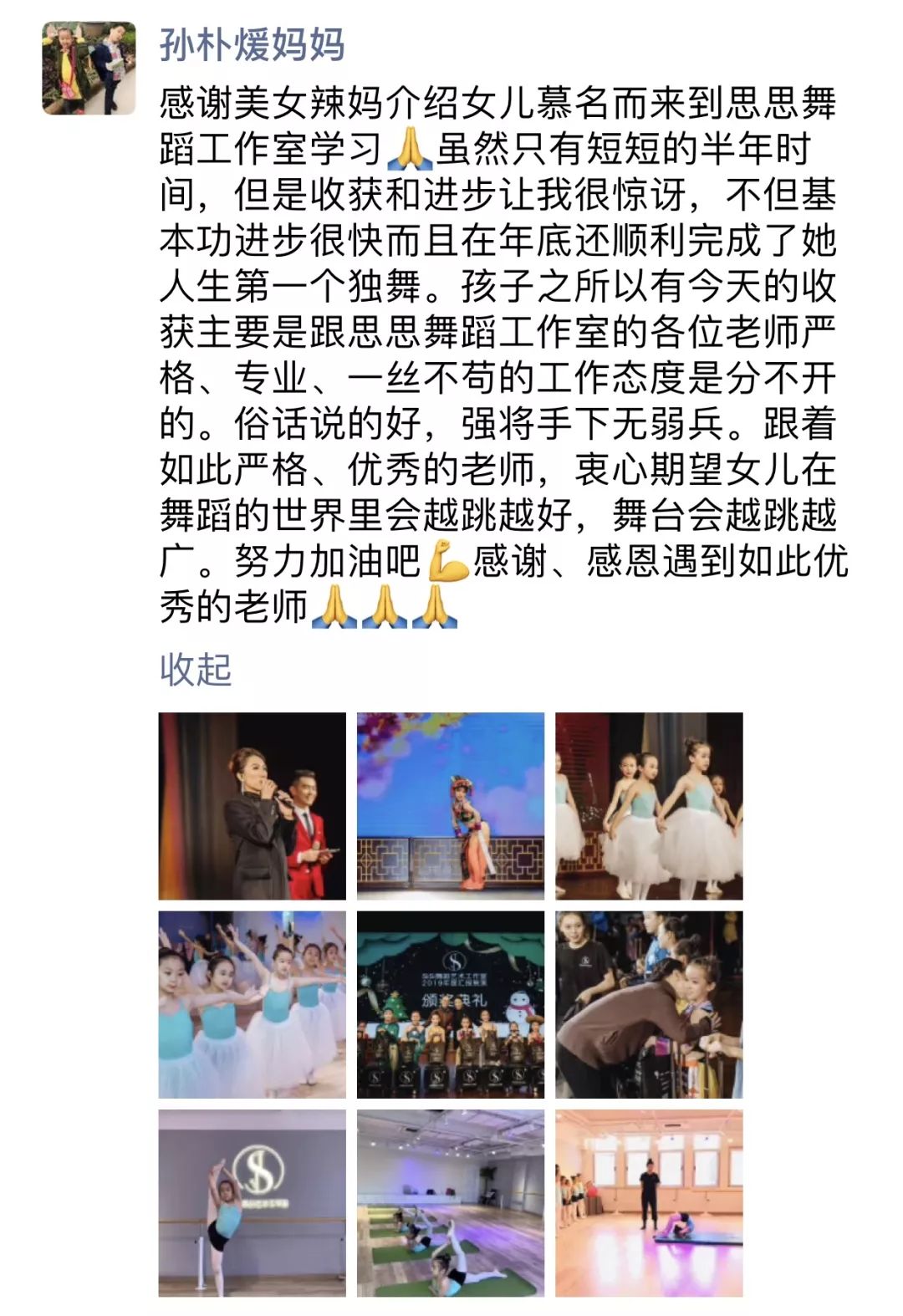Open the solo dancer on blue stage photo
903x1316 pixels.
point(450,806)
